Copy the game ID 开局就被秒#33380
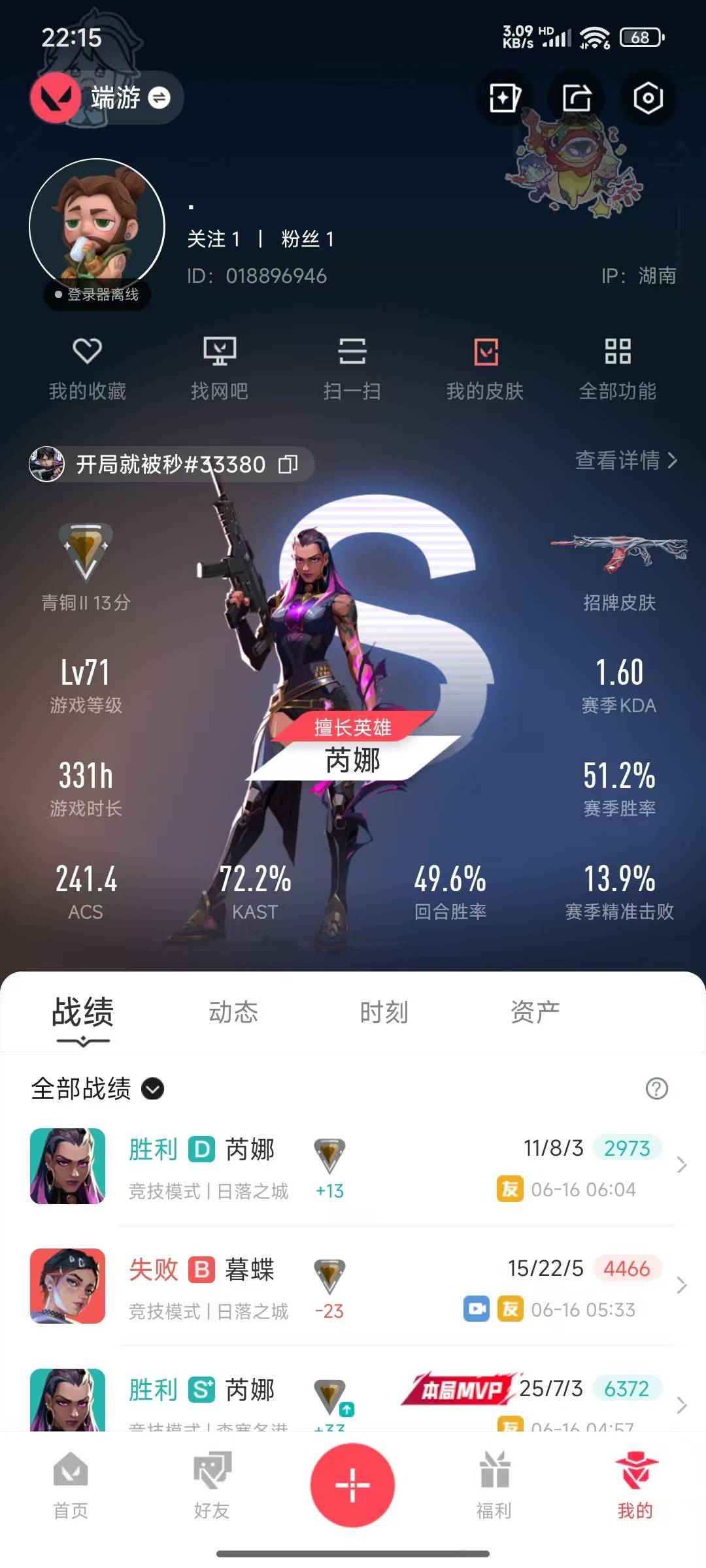This screenshot has height=1568, width=706. 288,465
